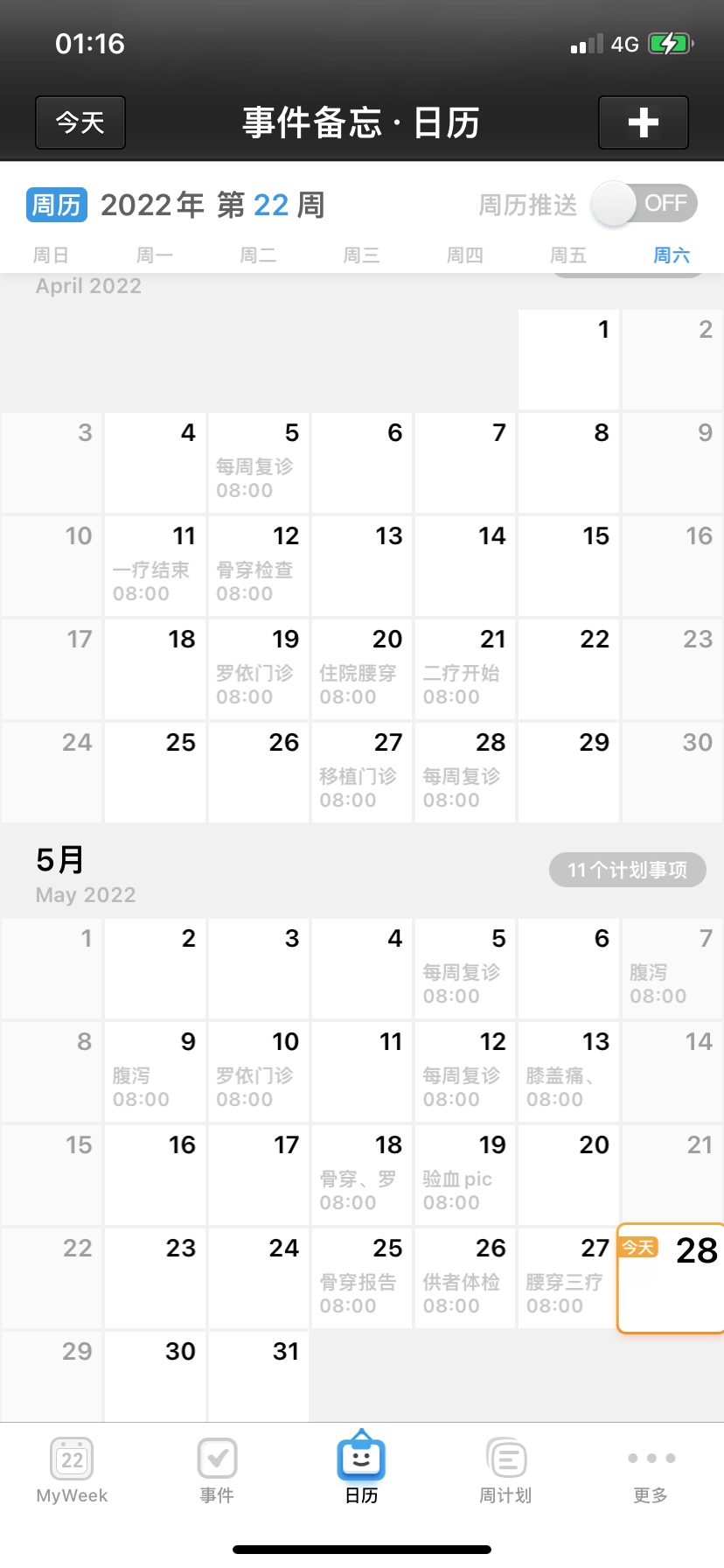Image resolution: width=724 pixels, height=1568 pixels.
Task: Add a new event with the plus button
Action: pyautogui.click(x=643, y=122)
